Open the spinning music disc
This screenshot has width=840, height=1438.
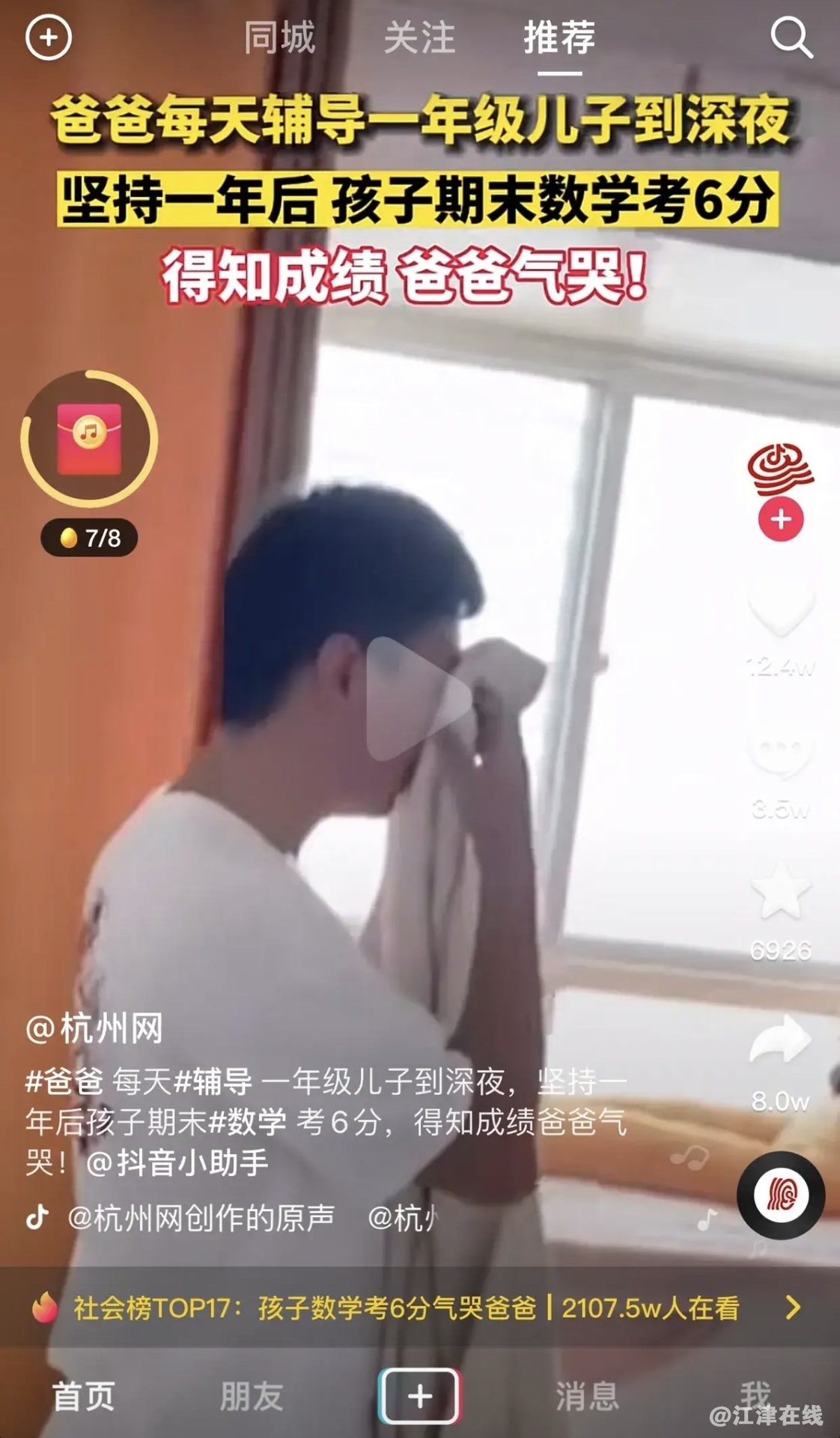(781, 1195)
